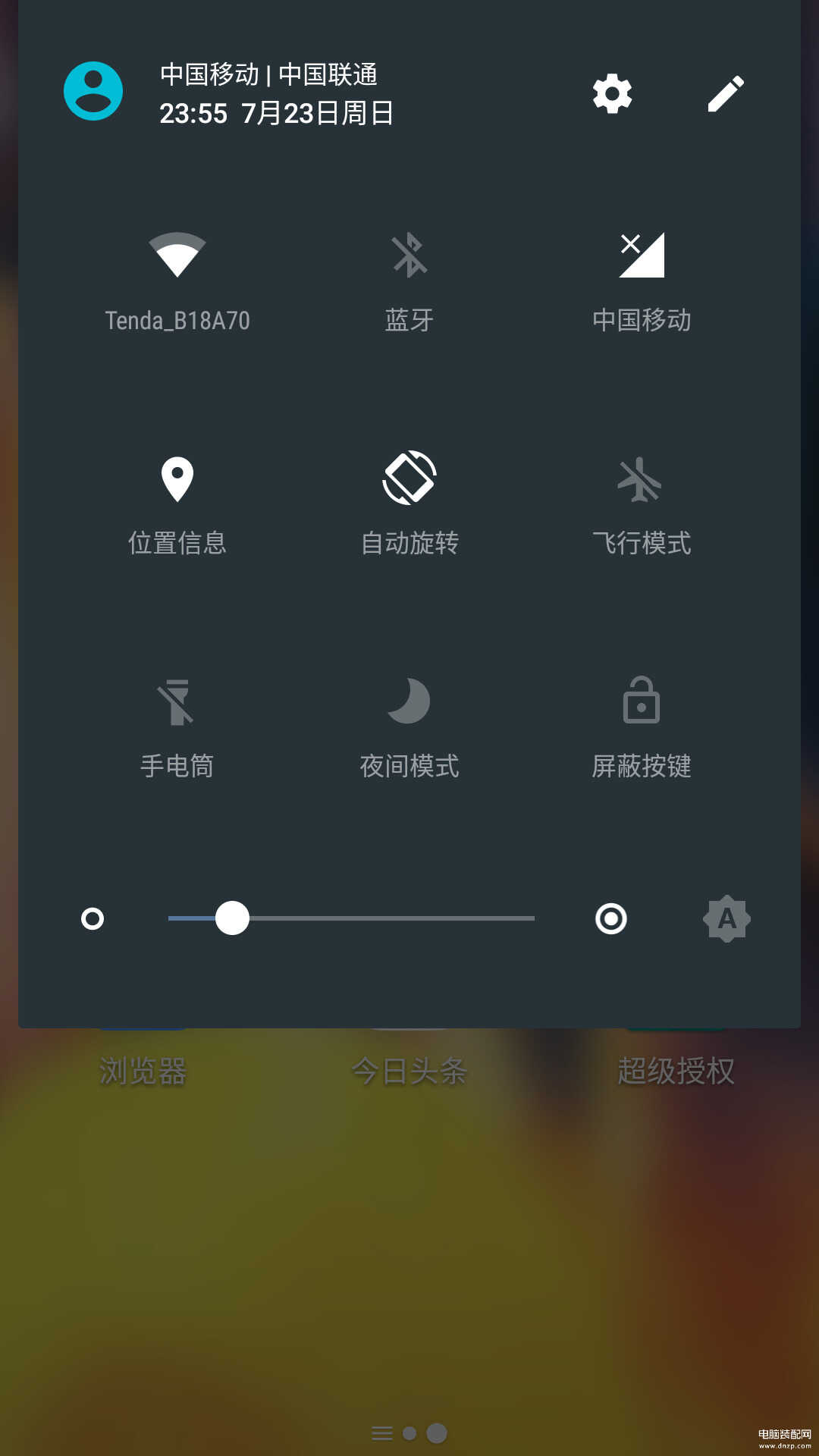Toggle 屏蔽按键 button lock

coord(642,728)
